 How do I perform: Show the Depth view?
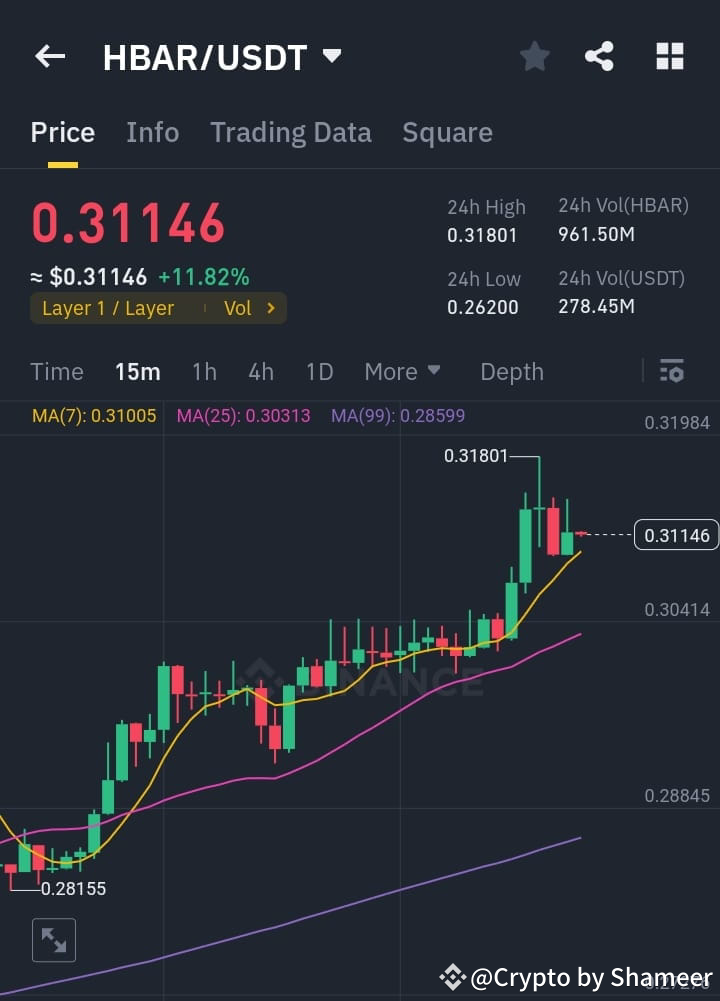511,371
